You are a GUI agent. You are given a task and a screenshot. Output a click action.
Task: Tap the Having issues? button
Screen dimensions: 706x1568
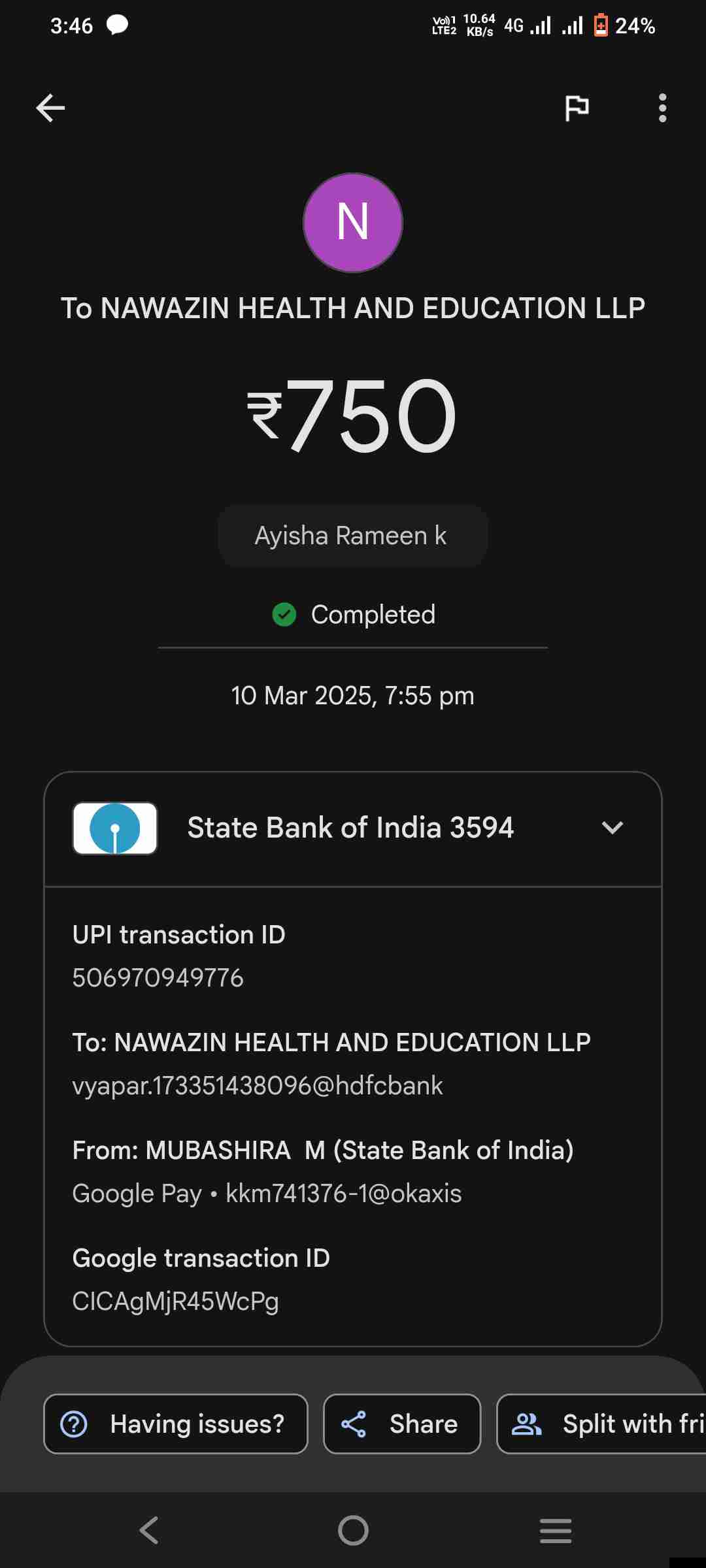[x=175, y=1424]
